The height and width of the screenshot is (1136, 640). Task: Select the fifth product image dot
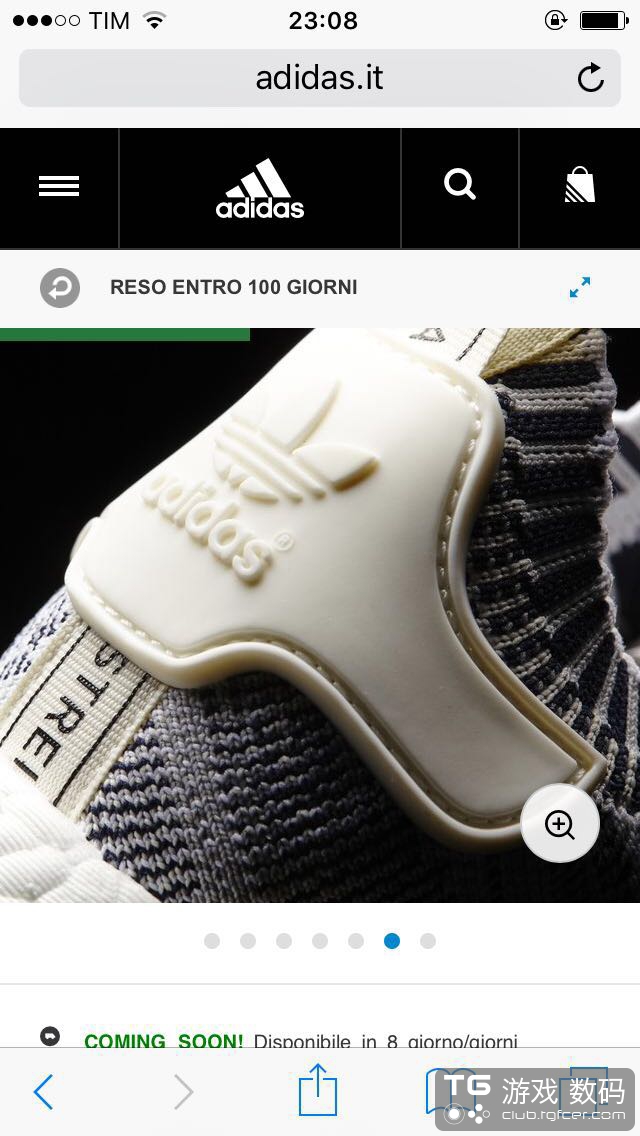pyautogui.click(x=356, y=941)
